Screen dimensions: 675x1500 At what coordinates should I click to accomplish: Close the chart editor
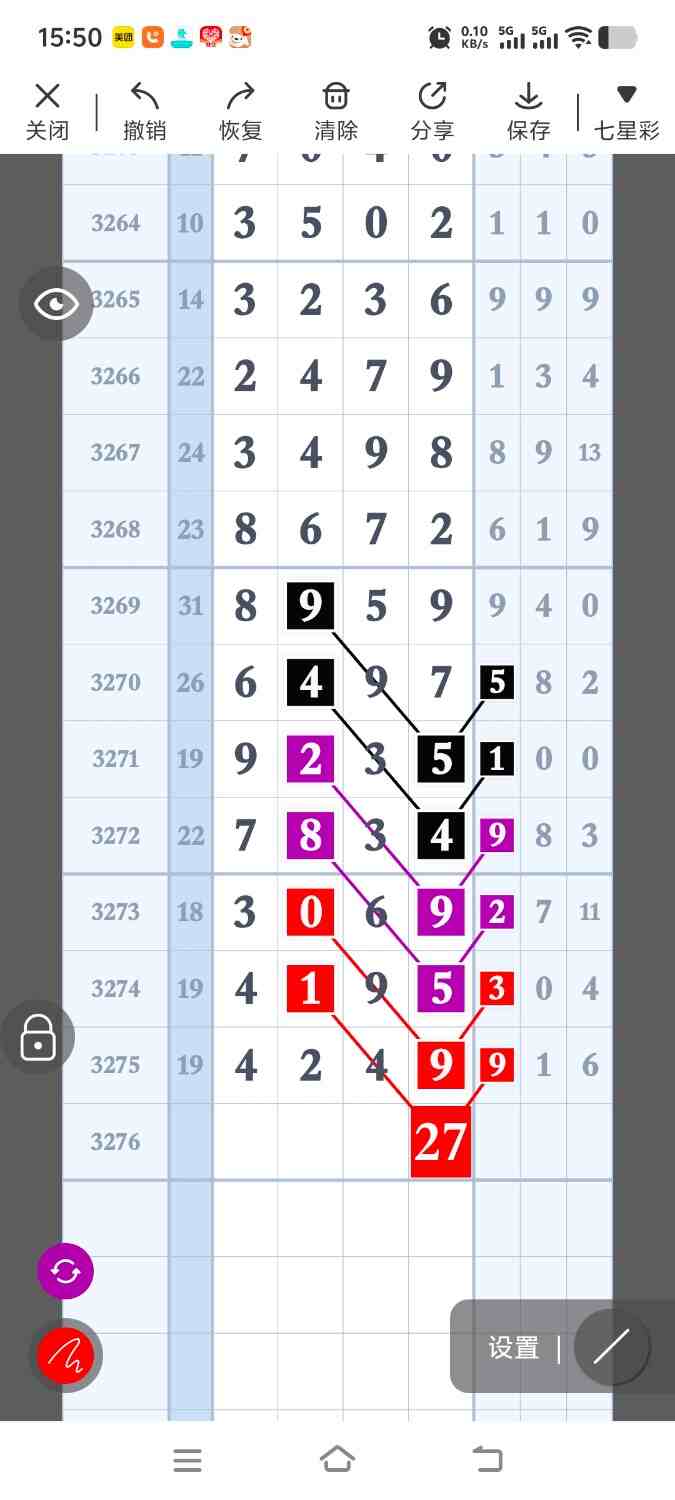pos(47,111)
